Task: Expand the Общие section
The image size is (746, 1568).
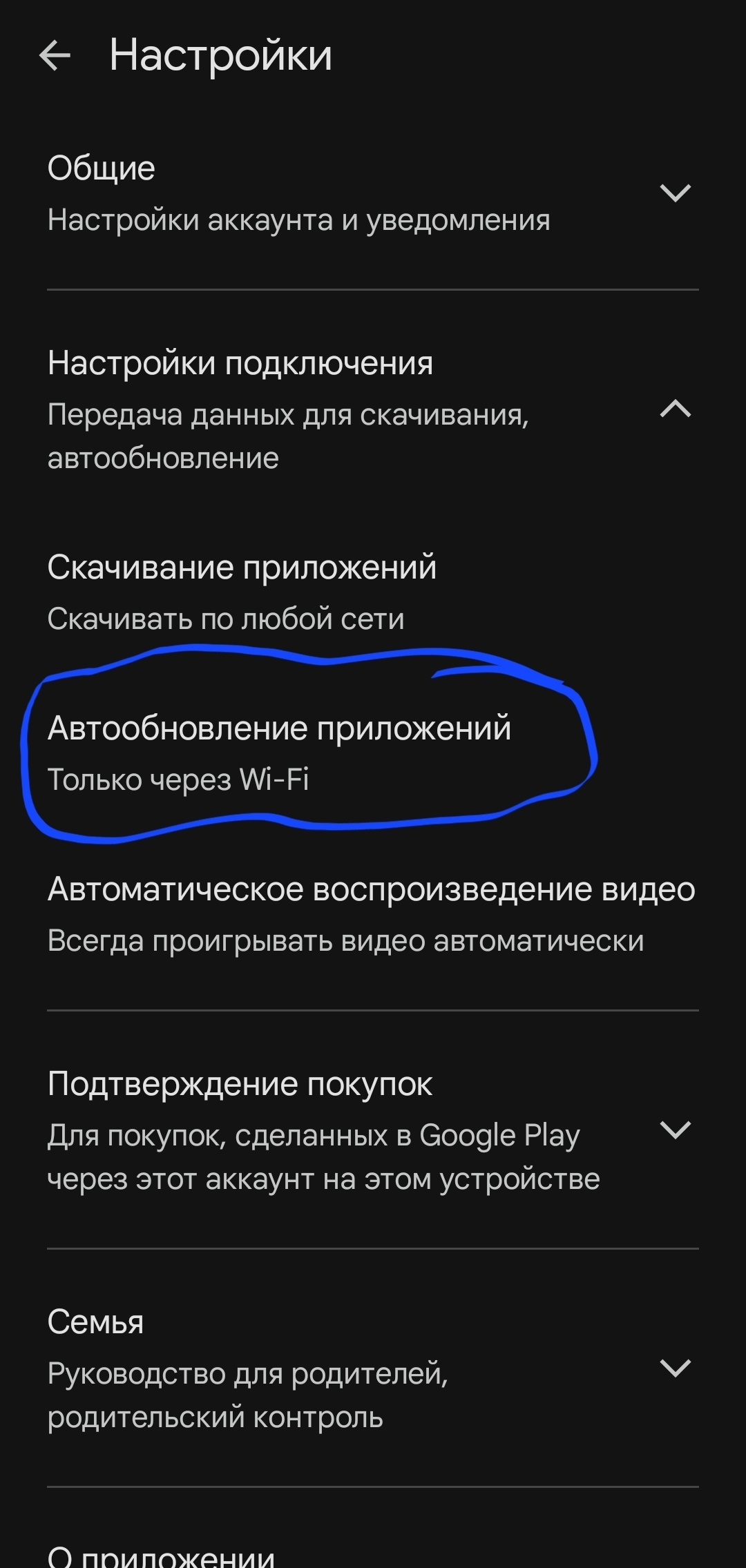Action: [x=675, y=193]
